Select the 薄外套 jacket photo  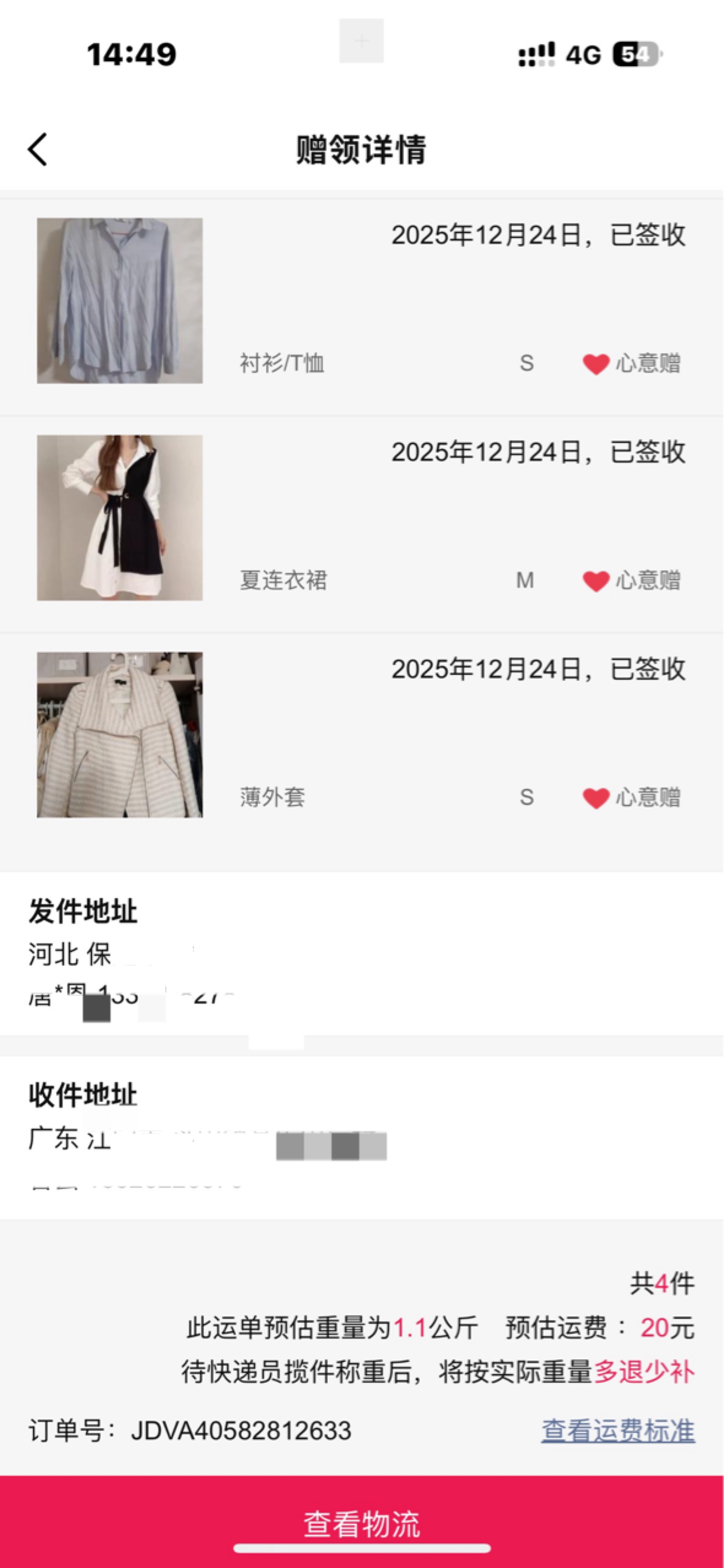click(x=120, y=735)
